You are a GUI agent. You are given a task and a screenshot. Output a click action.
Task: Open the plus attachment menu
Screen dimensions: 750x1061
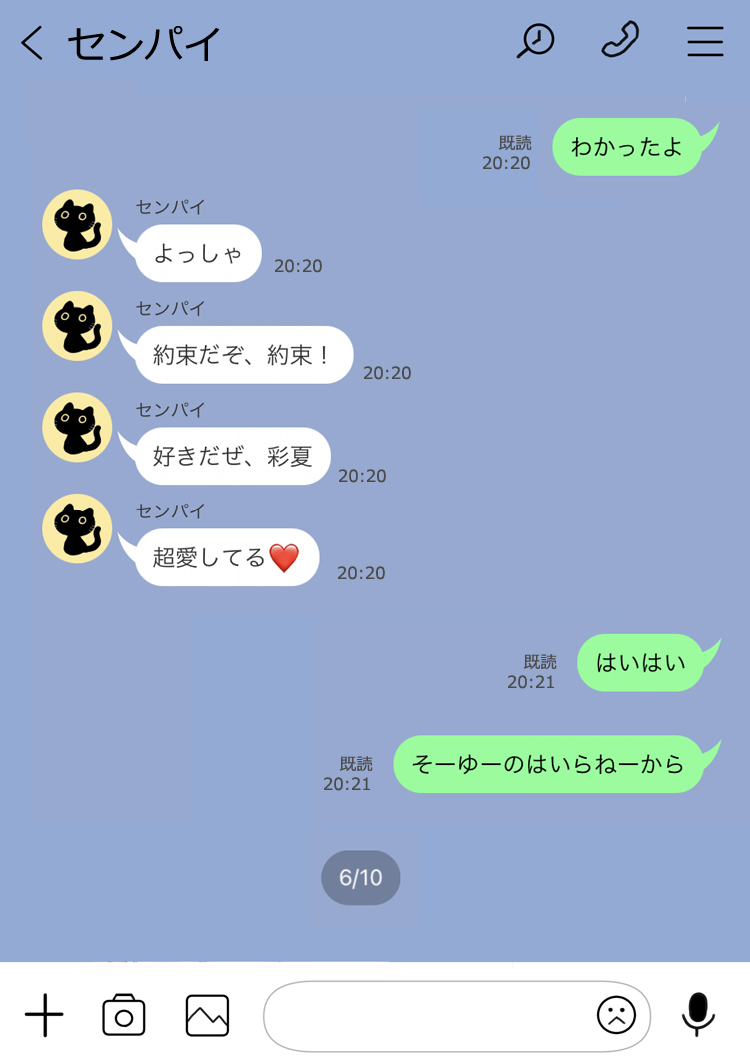pos(44,1016)
